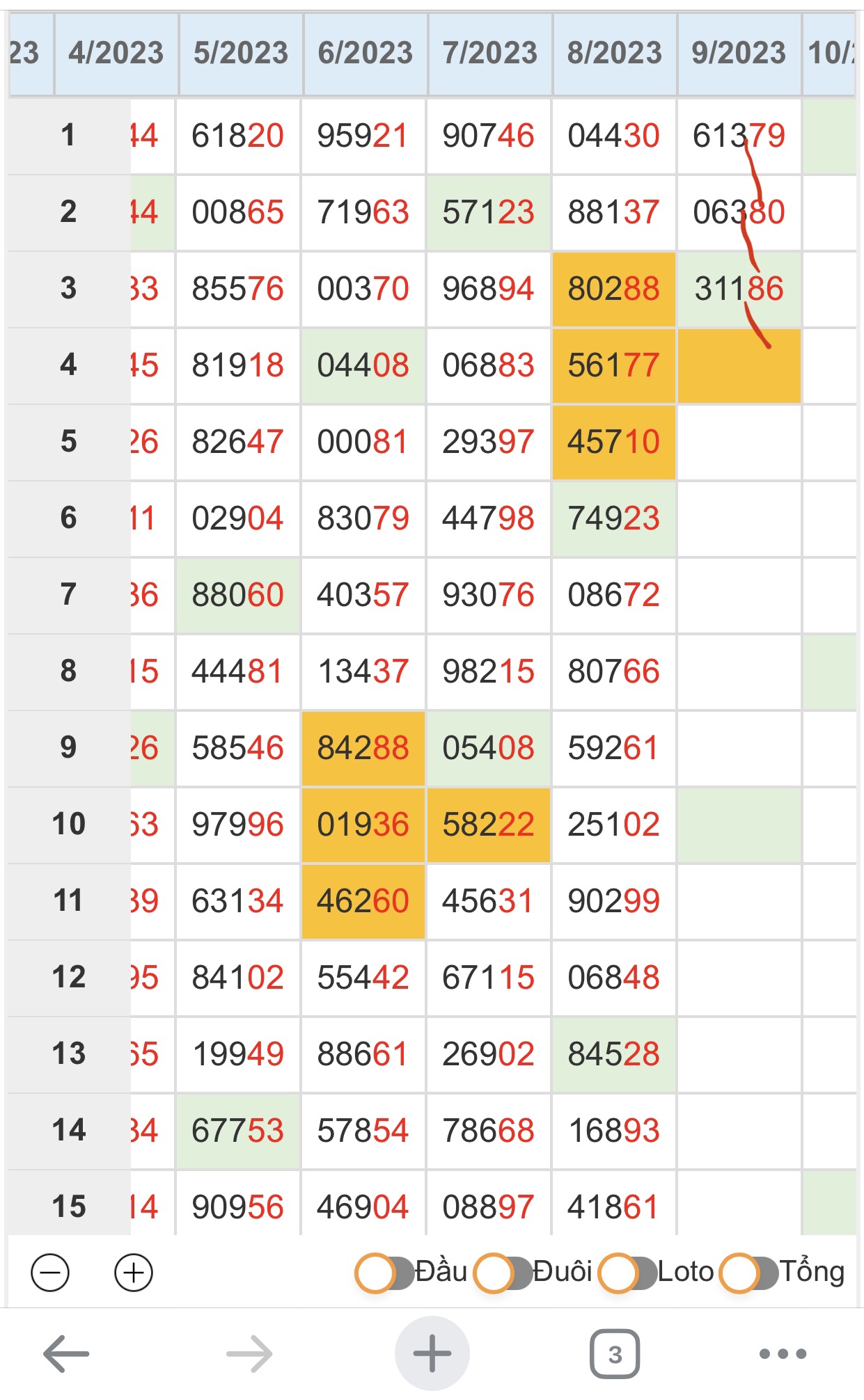This screenshot has height=1400, width=864.
Task: Open the tab switcher showing 3 tabs
Action: coord(615,1354)
